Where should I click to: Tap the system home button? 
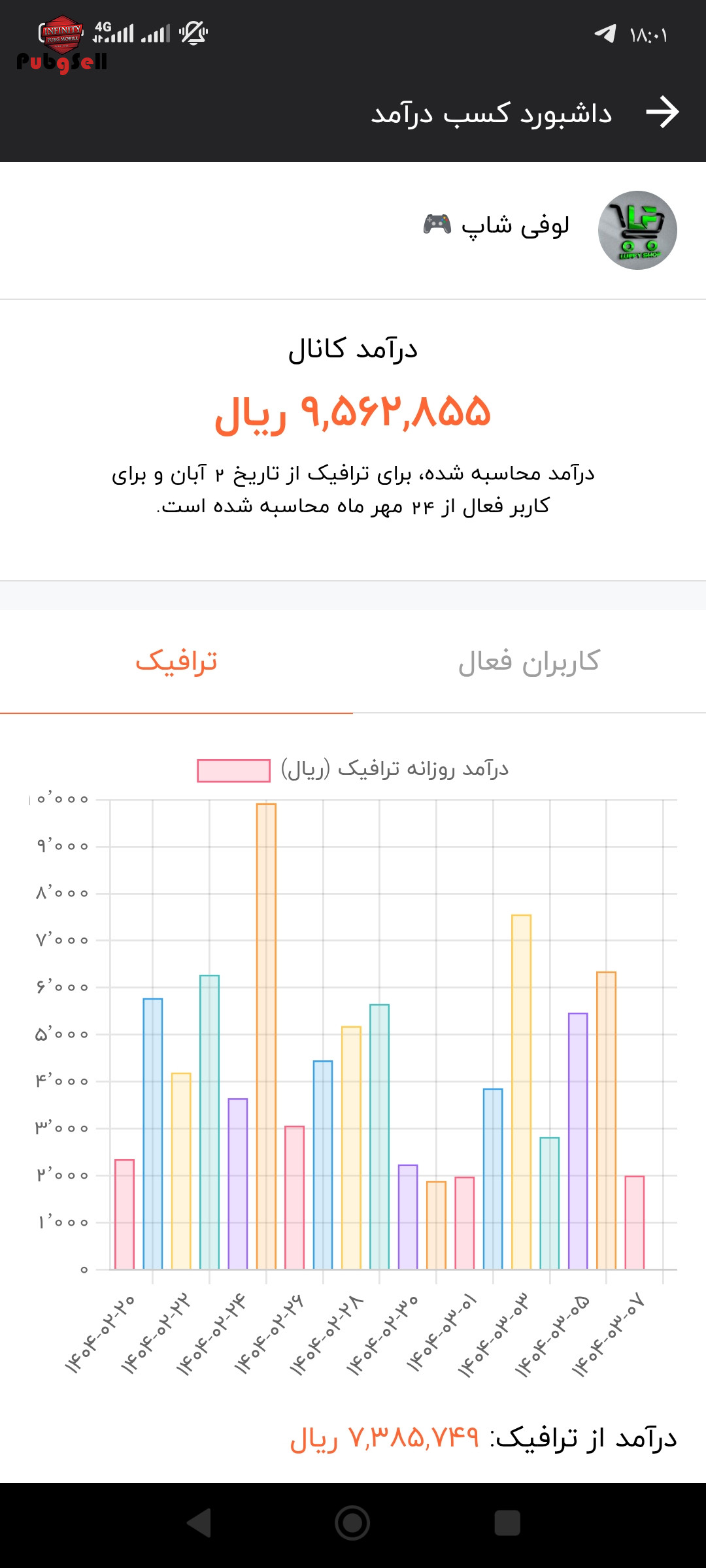point(352,1523)
